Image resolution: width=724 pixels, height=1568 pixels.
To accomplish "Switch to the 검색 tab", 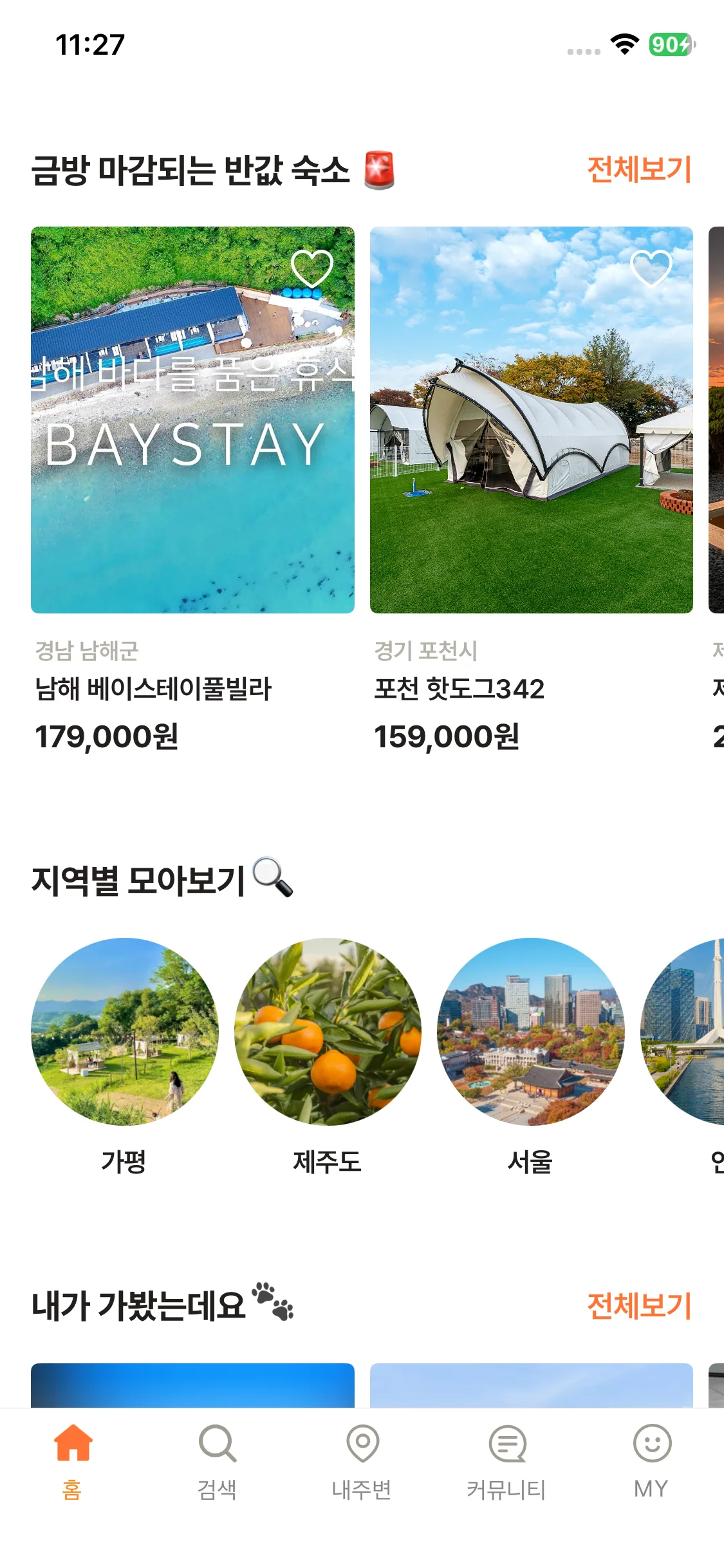I will (x=218, y=1462).
